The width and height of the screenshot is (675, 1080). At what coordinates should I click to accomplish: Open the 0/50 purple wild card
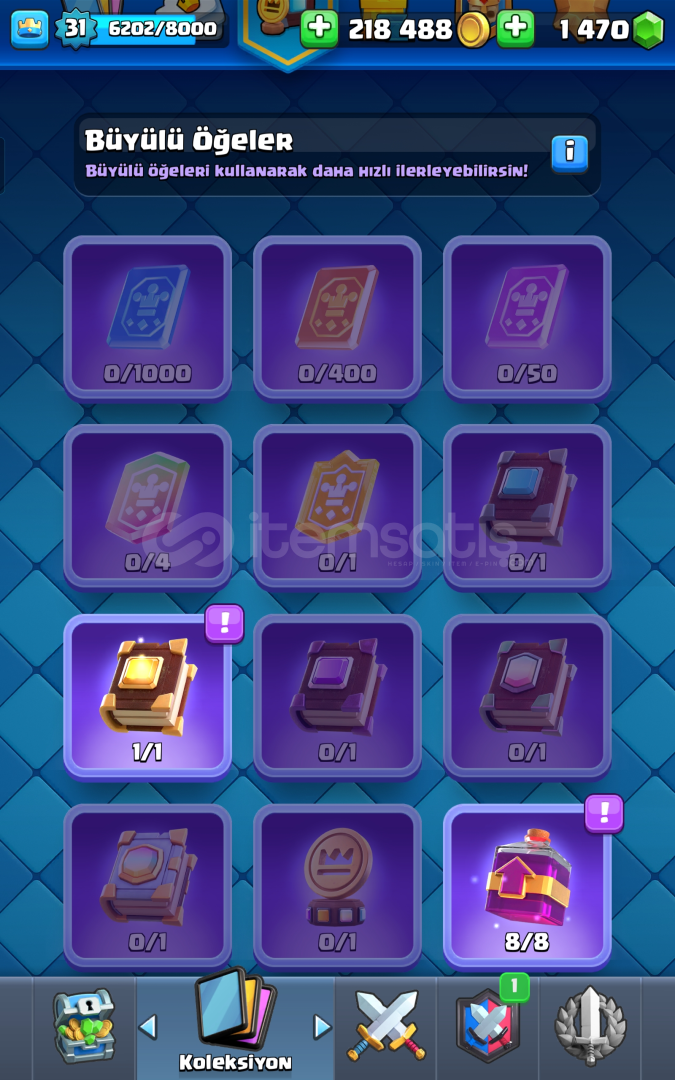pos(527,319)
